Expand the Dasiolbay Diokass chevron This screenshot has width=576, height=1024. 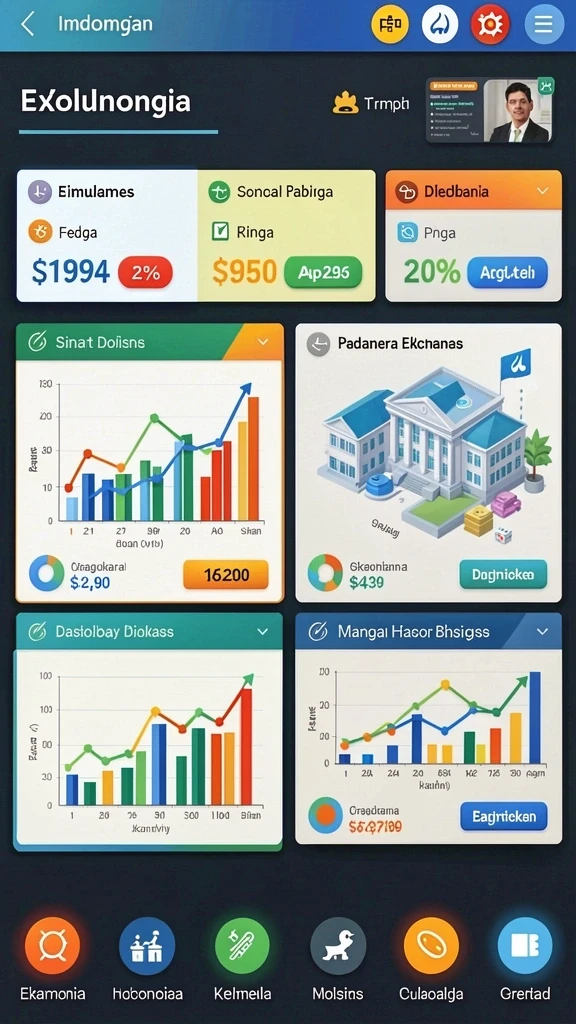coord(262,632)
